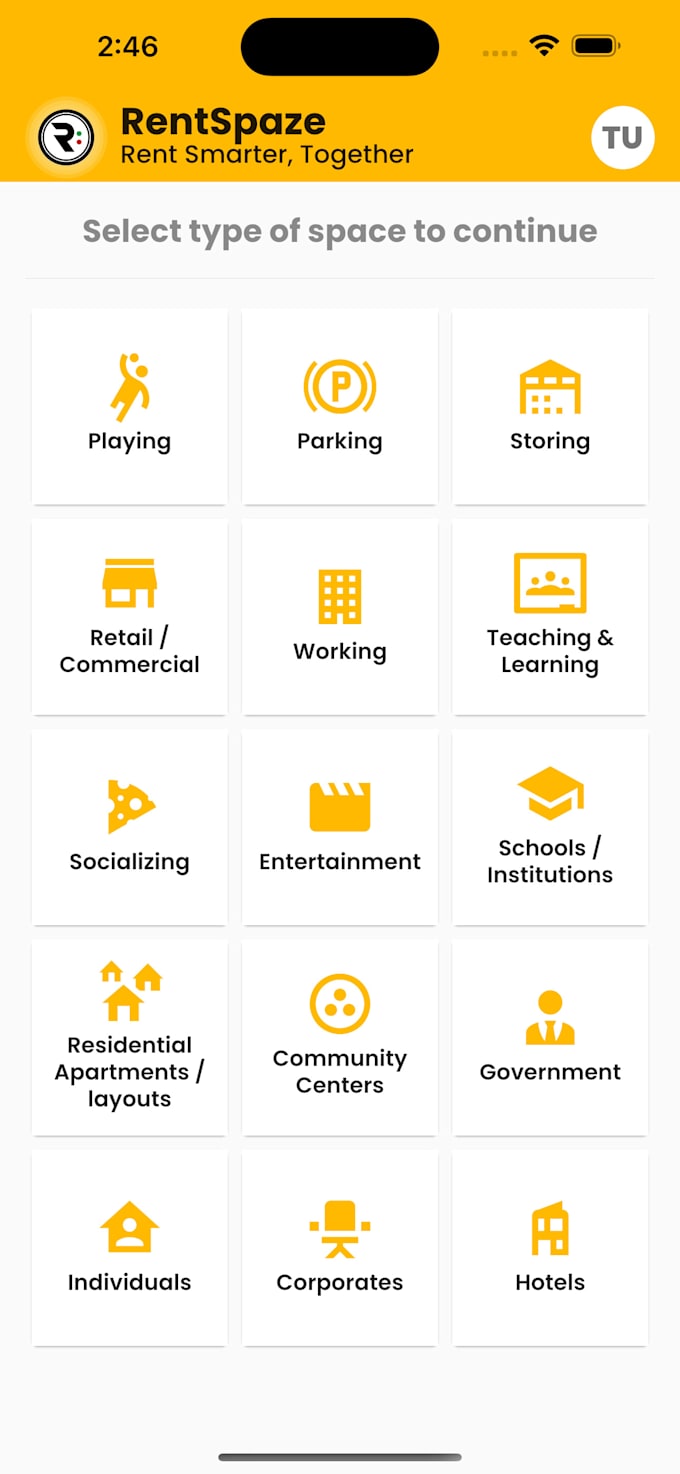Choose the Corporates category
The width and height of the screenshot is (680, 1474).
point(340,1247)
